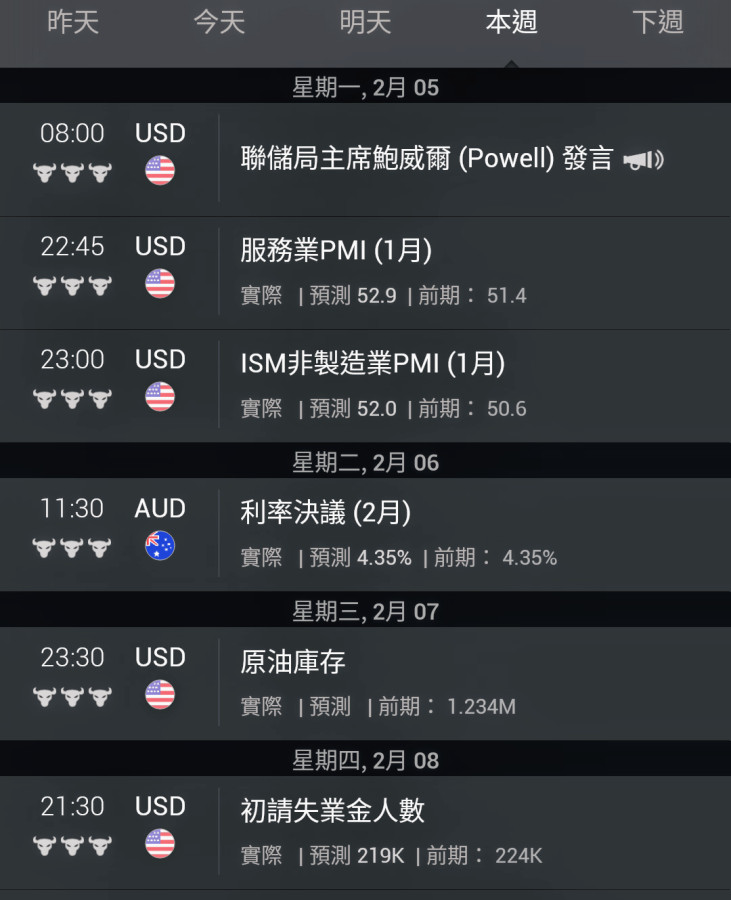View 原油庫存 event details
Image resolution: width=731 pixels, height=900 pixels.
coord(293,662)
